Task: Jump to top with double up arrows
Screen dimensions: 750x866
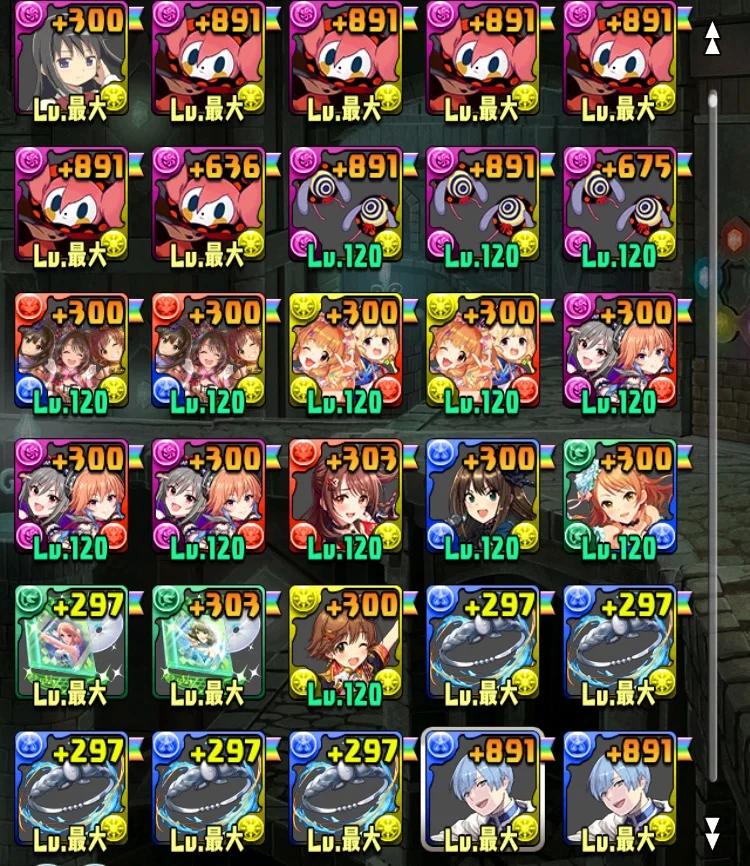Action: pyautogui.click(x=712, y=38)
